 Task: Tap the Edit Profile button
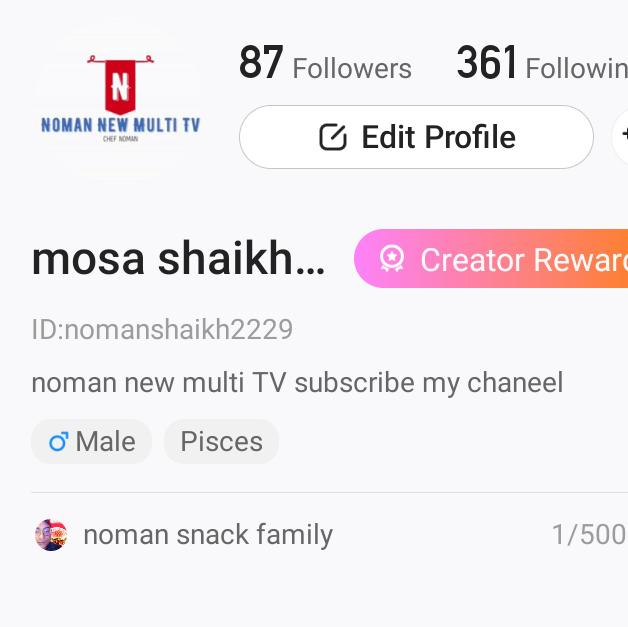coord(416,137)
